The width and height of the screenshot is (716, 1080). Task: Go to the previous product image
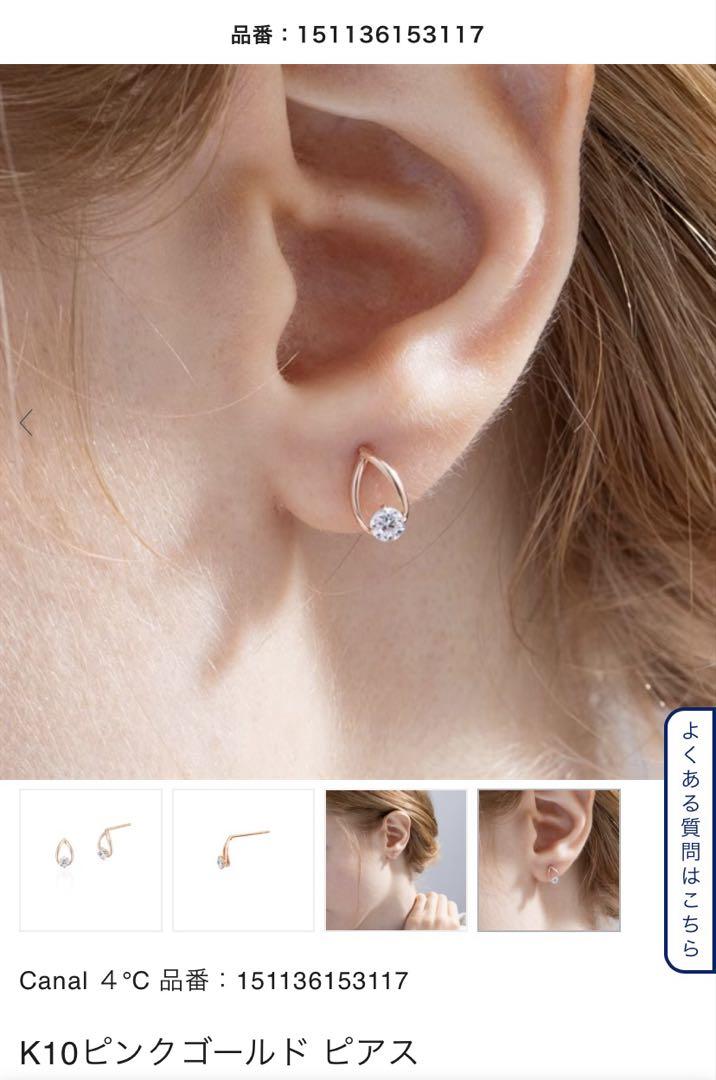pyautogui.click(x=27, y=423)
